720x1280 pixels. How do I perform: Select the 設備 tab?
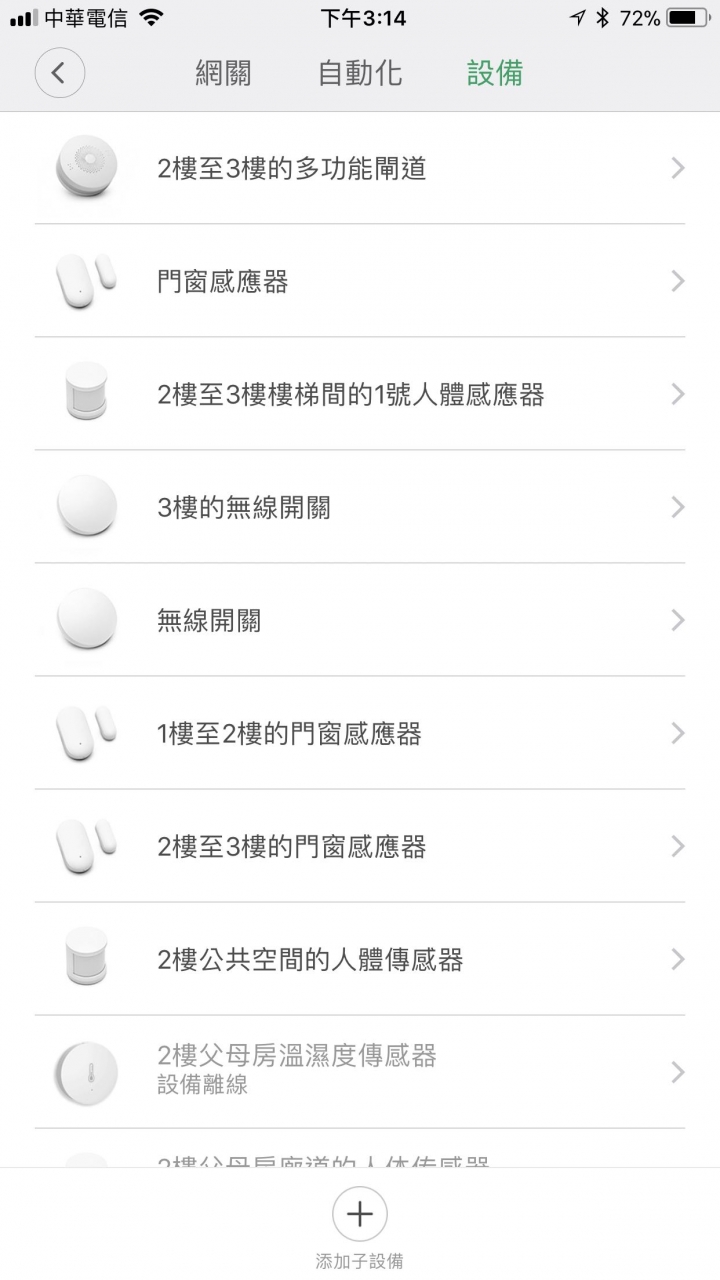click(495, 73)
